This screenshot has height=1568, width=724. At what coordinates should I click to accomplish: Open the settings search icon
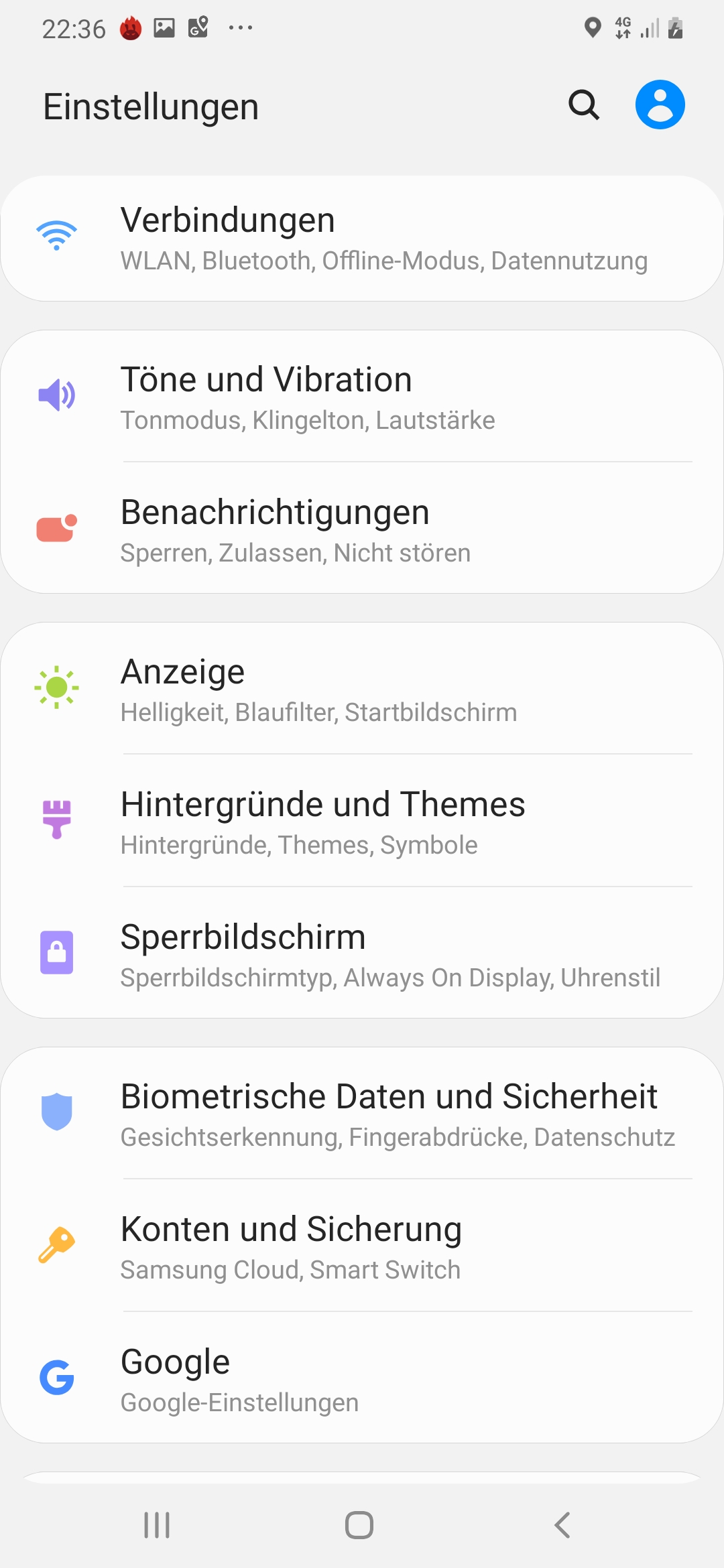pyautogui.click(x=583, y=105)
